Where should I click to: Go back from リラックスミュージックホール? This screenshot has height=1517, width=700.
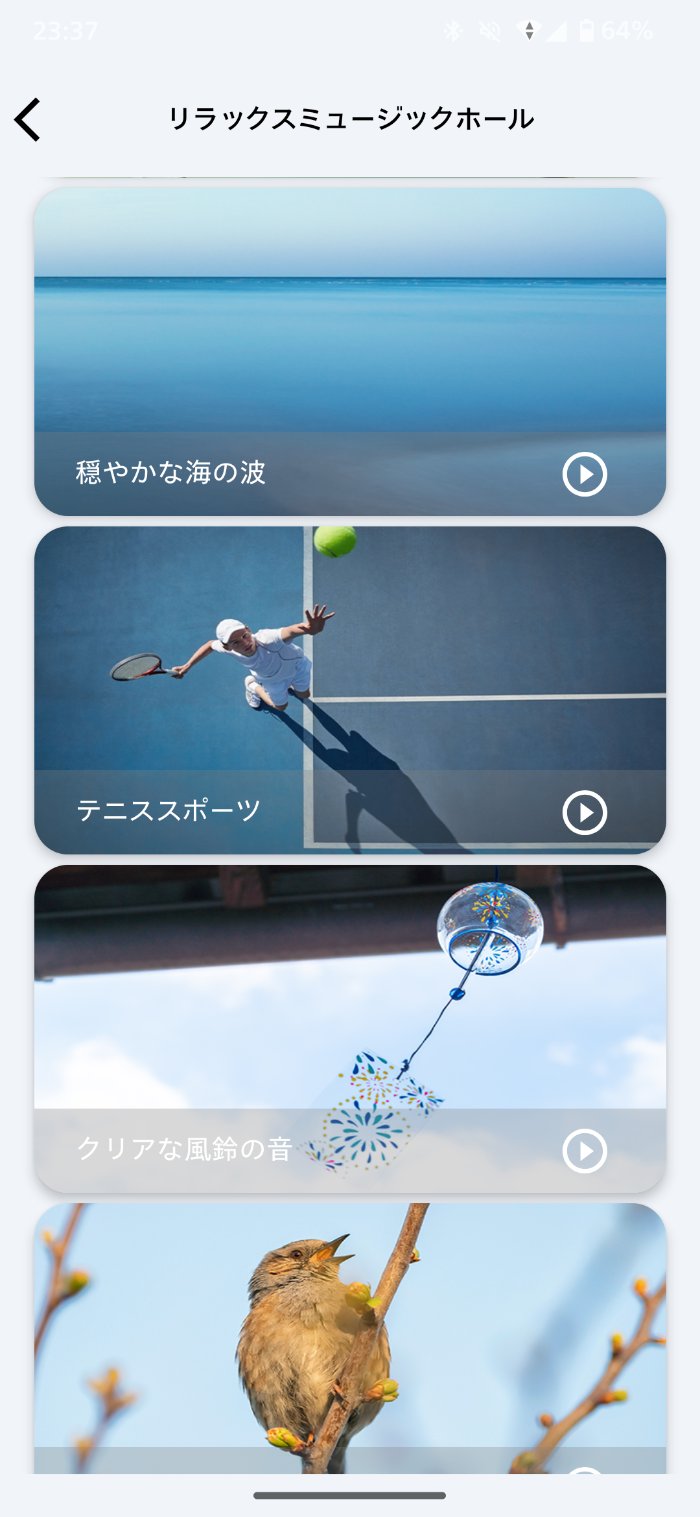28,120
